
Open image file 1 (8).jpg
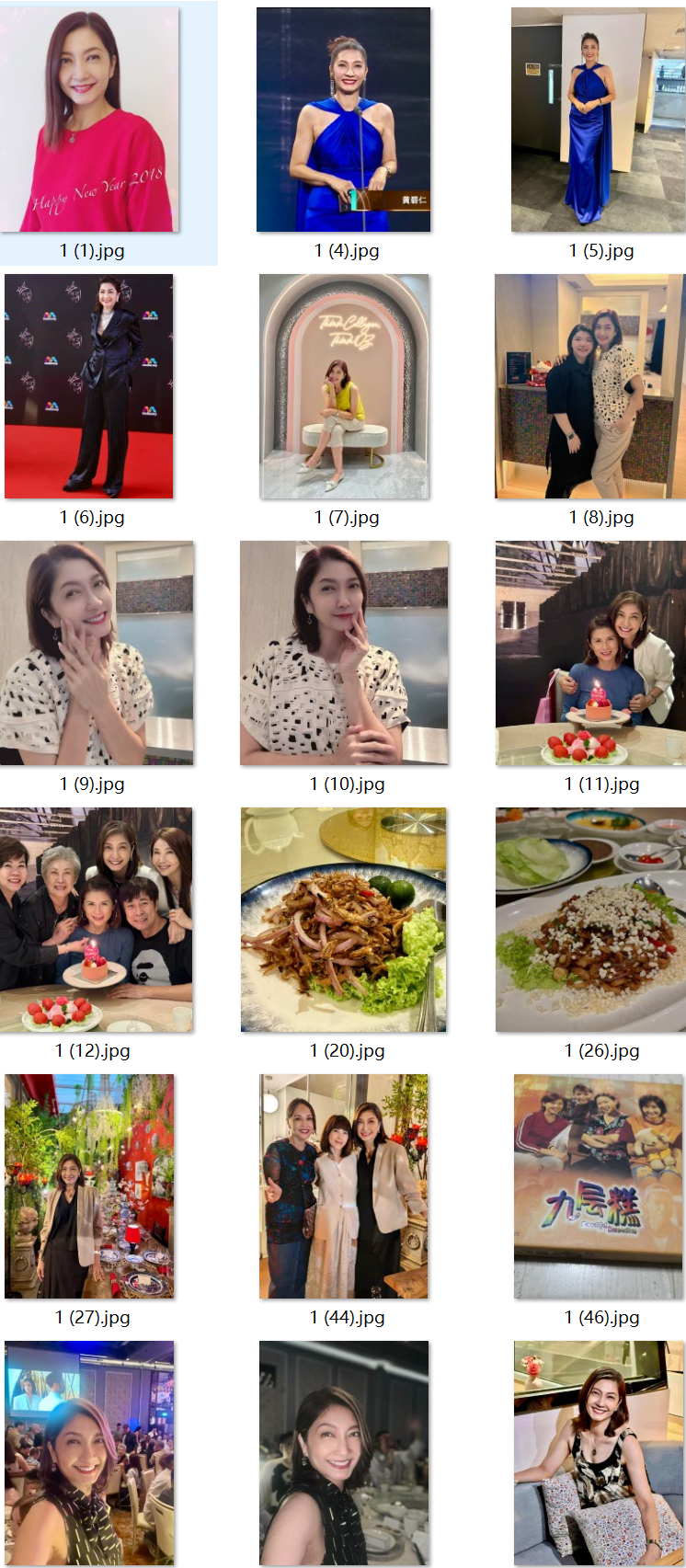coord(590,386)
